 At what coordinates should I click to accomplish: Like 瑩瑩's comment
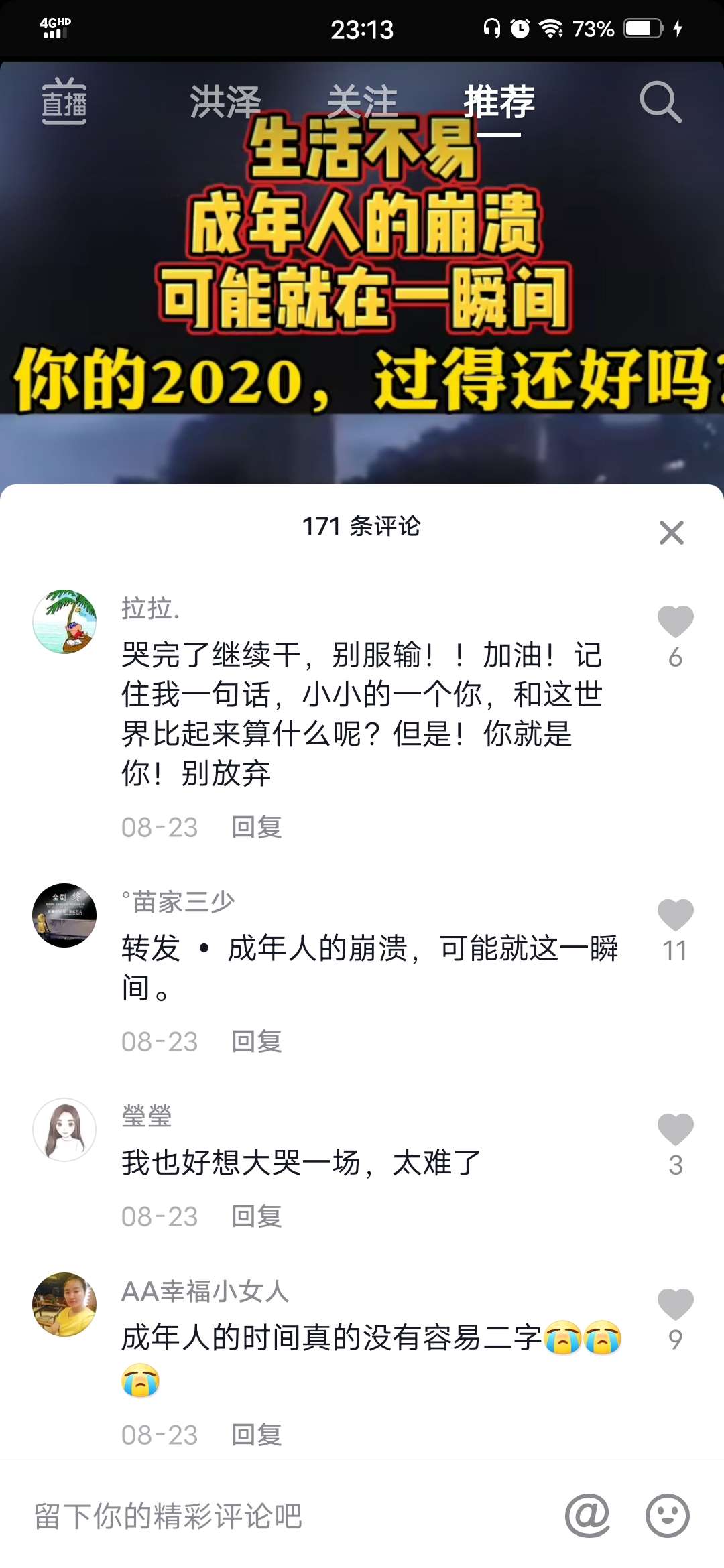tap(675, 1129)
